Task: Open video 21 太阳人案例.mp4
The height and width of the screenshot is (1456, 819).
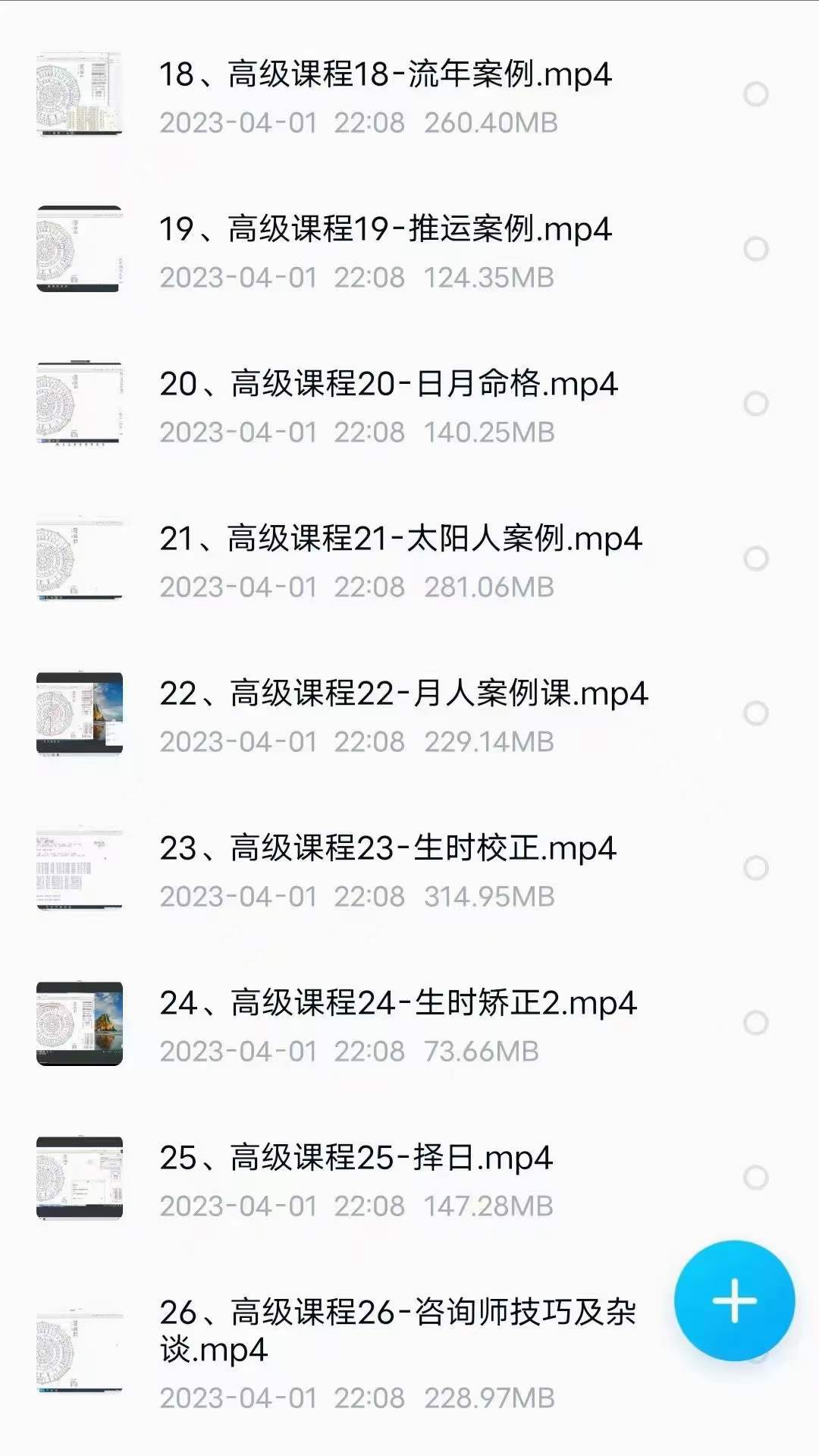Action: tap(409, 560)
